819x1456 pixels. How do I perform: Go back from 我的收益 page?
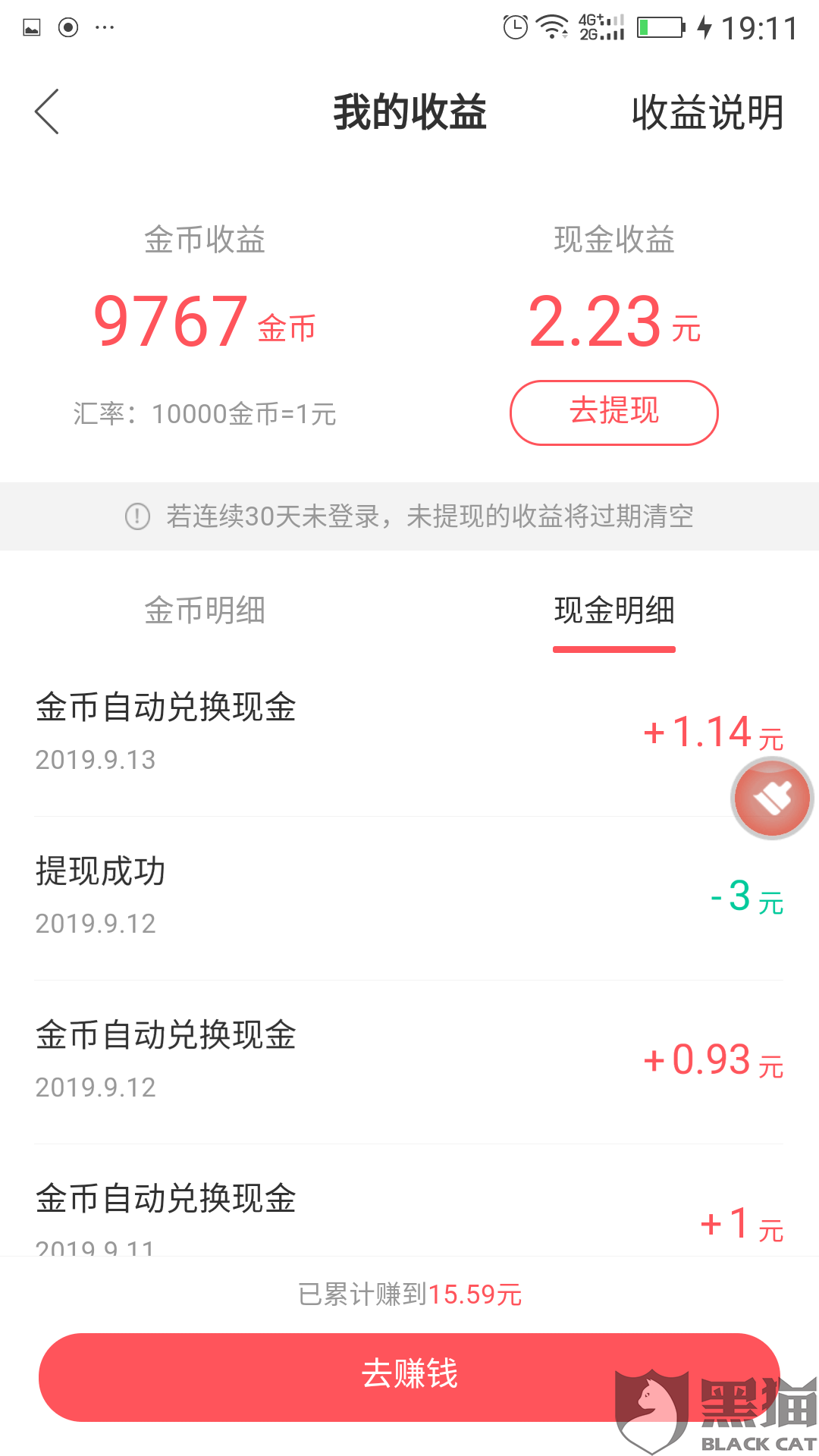[47, 112]
